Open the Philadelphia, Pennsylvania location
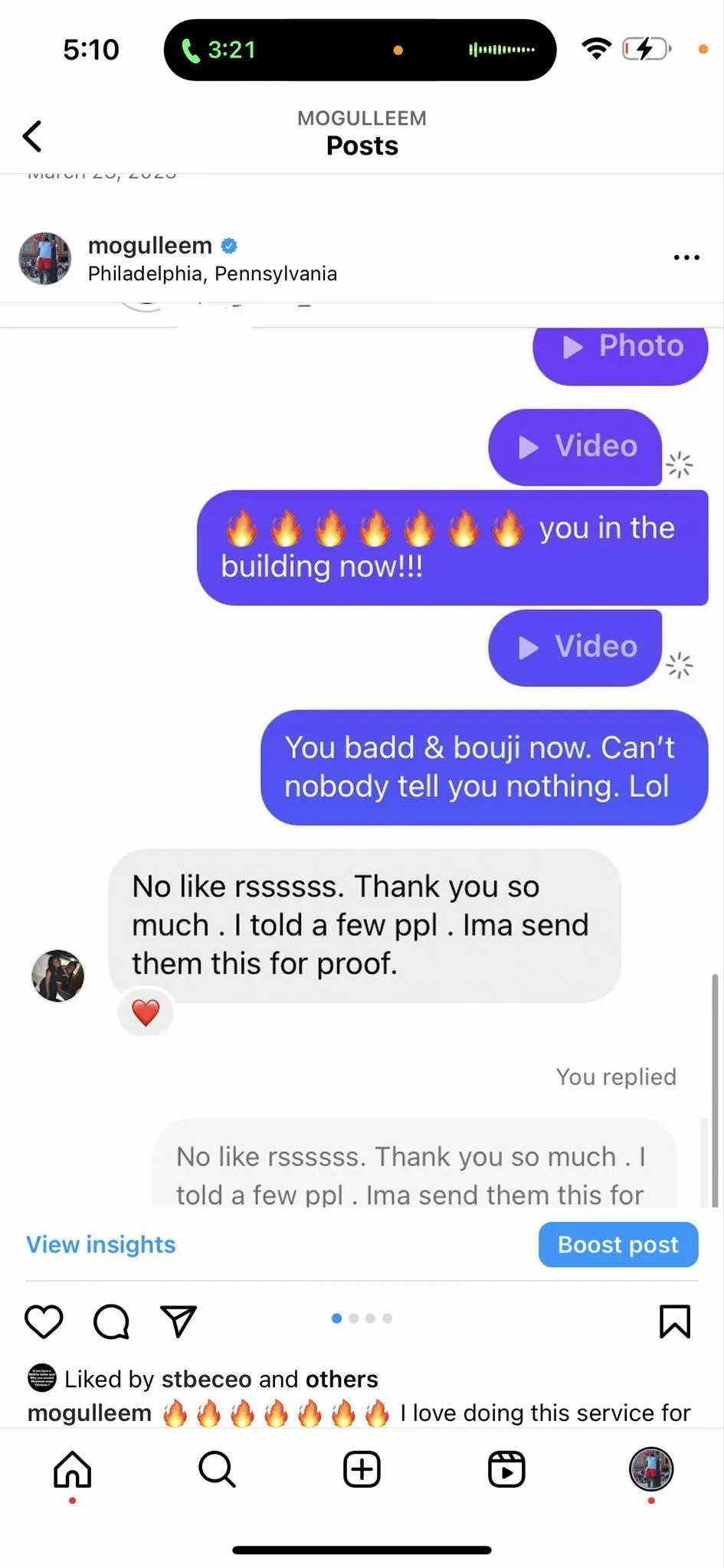Viewport: 724px width, 1568px height. pos(212,274)
